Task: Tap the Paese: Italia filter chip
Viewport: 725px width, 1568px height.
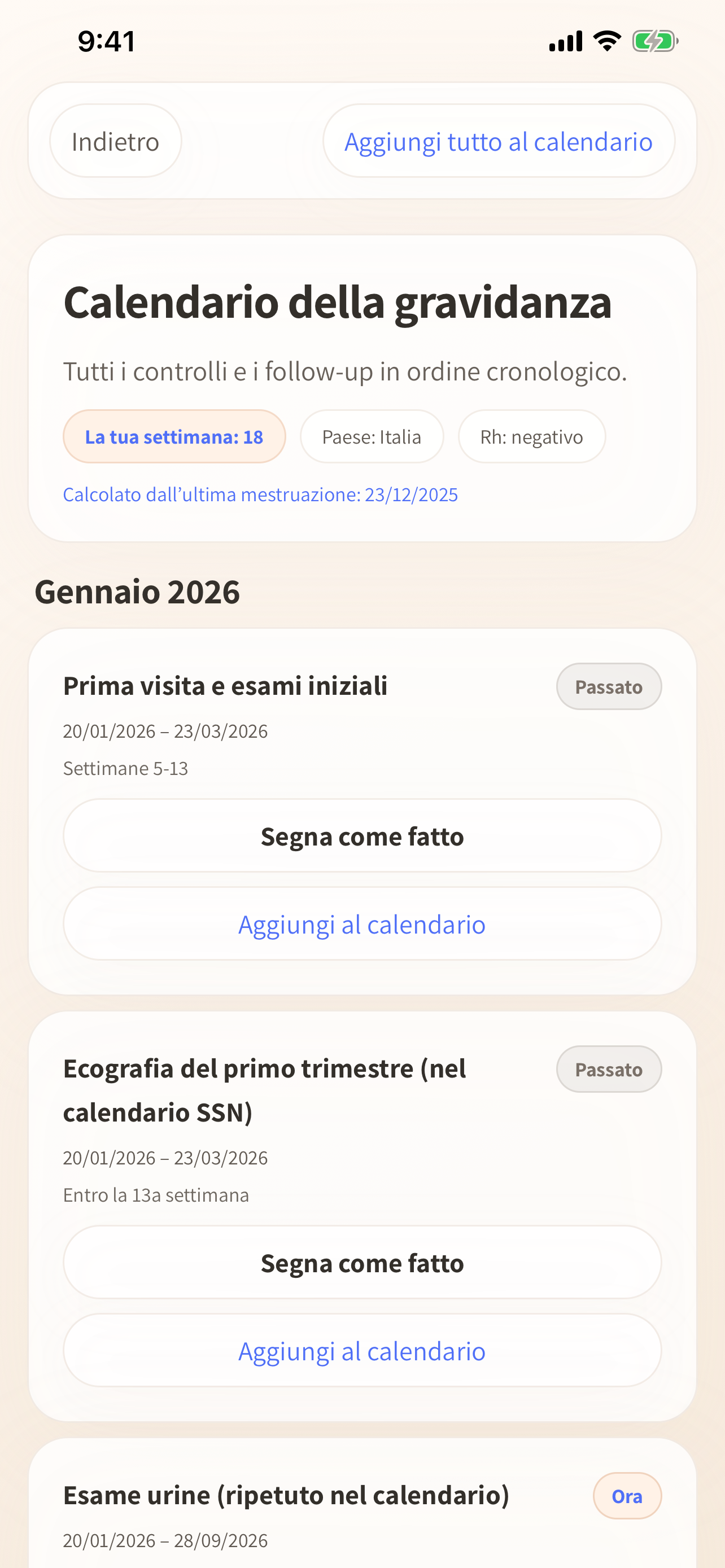Action: (372, 436)
